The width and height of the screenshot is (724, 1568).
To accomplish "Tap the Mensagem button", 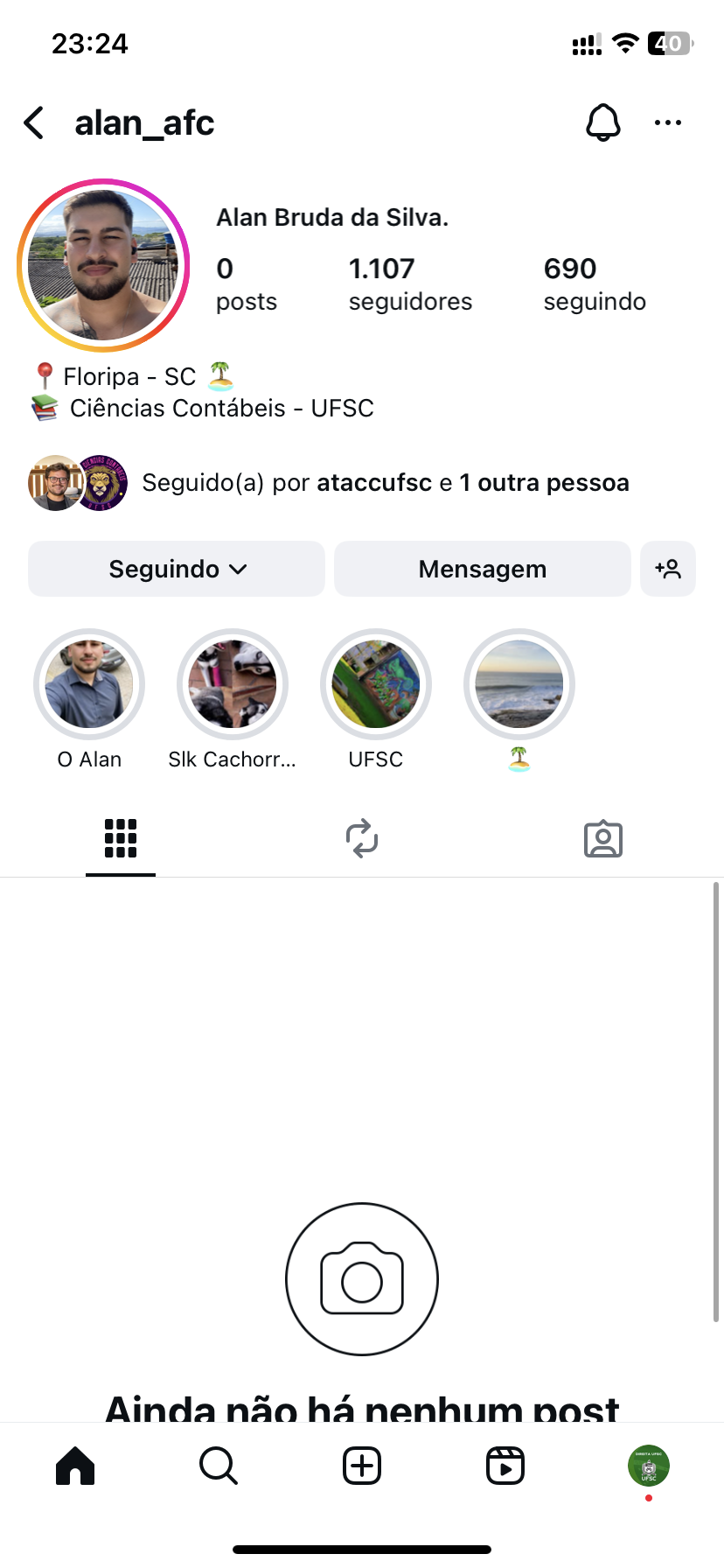I will tap(483, 569).
